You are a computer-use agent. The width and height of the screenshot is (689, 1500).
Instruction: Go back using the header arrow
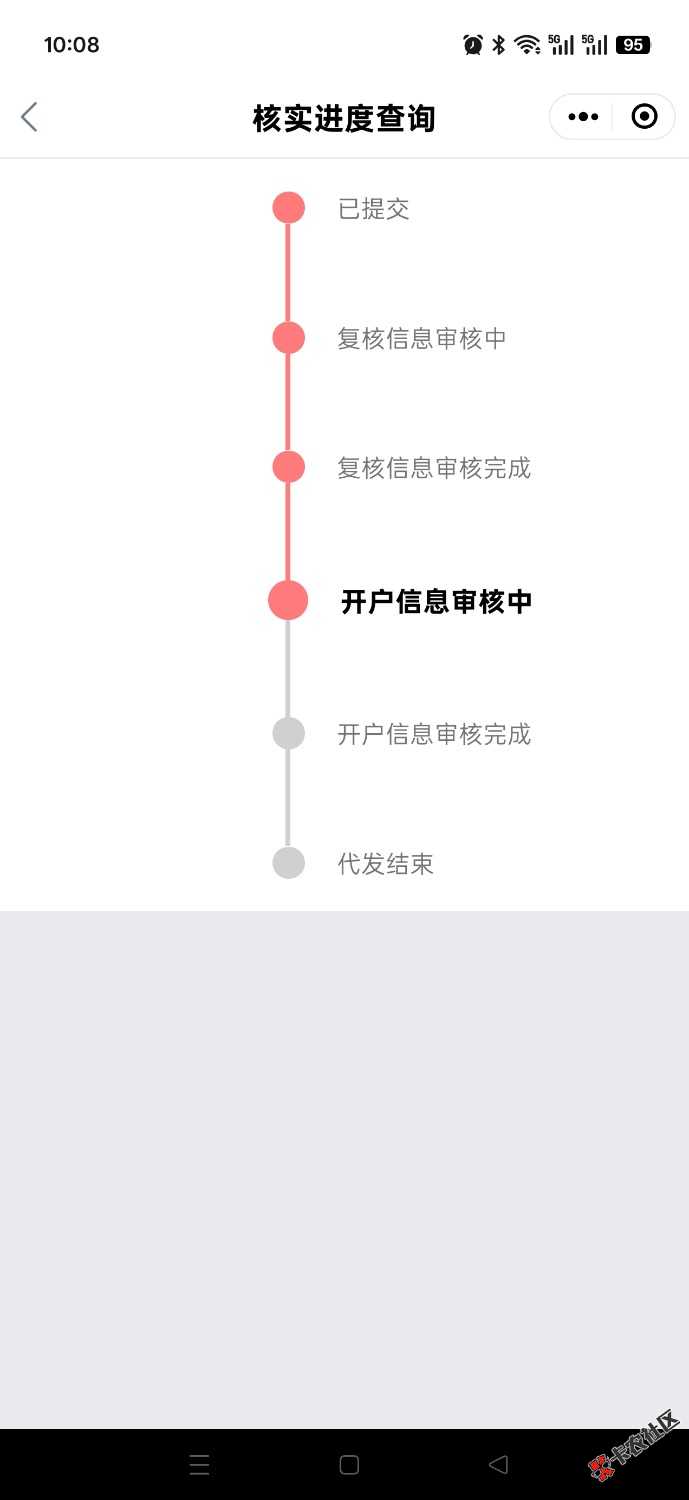(x=29, y=117)
